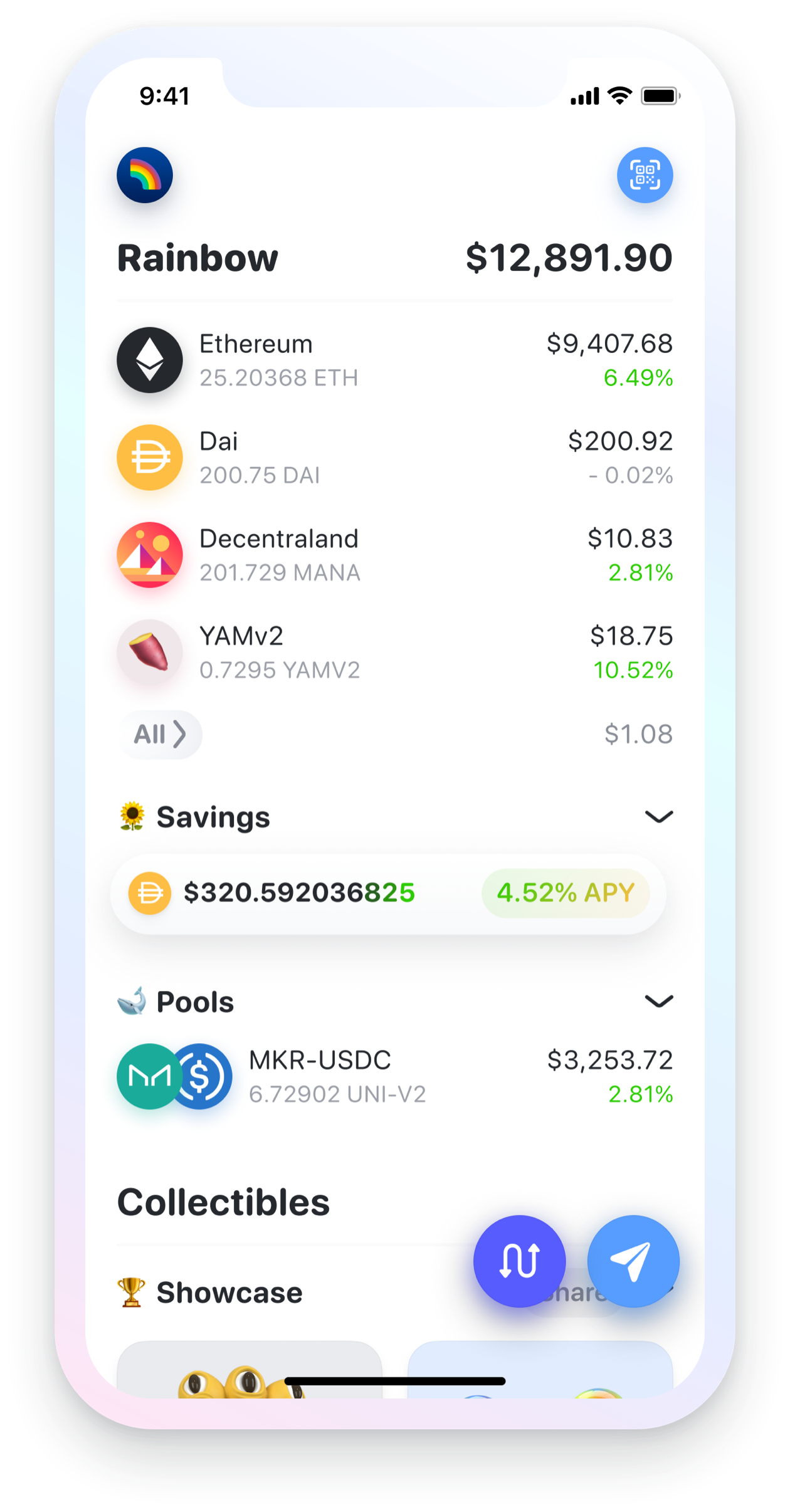View Decentraland MANA details

394,555
